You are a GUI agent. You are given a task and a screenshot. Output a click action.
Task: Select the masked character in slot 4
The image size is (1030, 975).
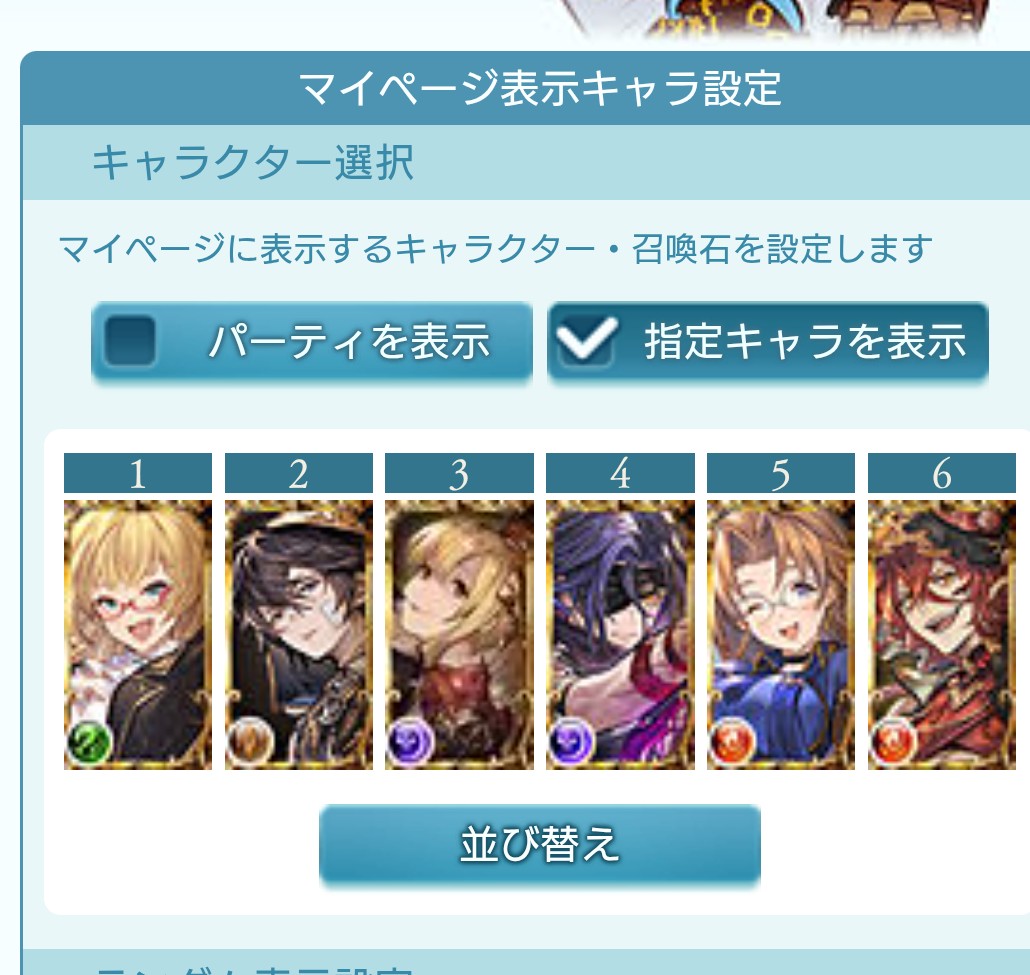[620, 635]
